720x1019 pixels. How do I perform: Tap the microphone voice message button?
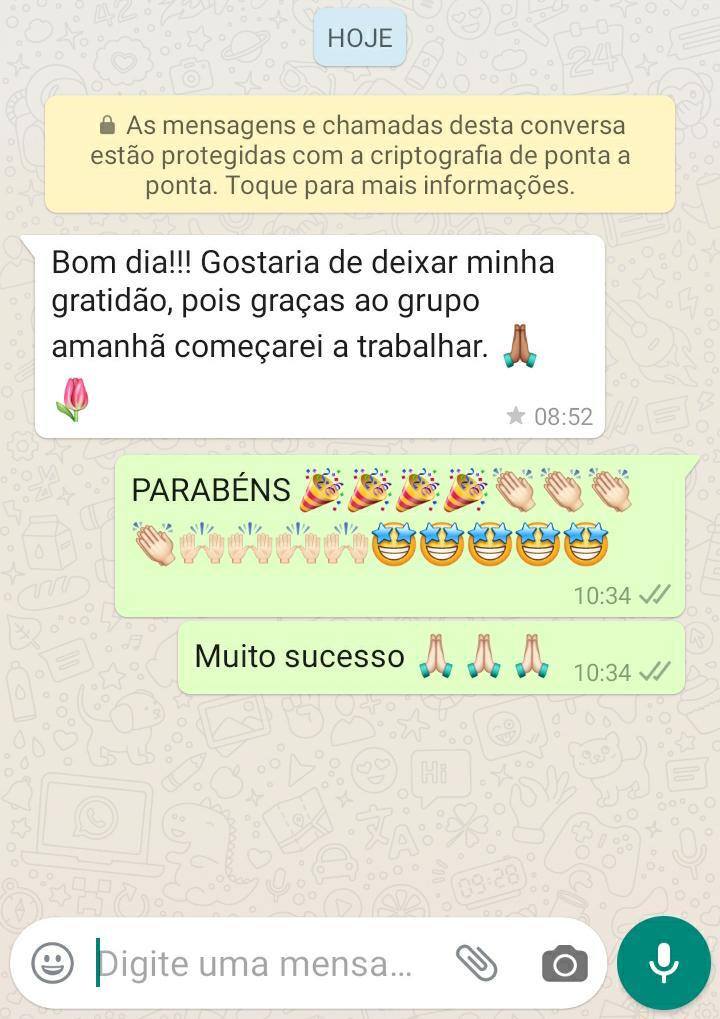pyautogui.click(x=663, y=963)
